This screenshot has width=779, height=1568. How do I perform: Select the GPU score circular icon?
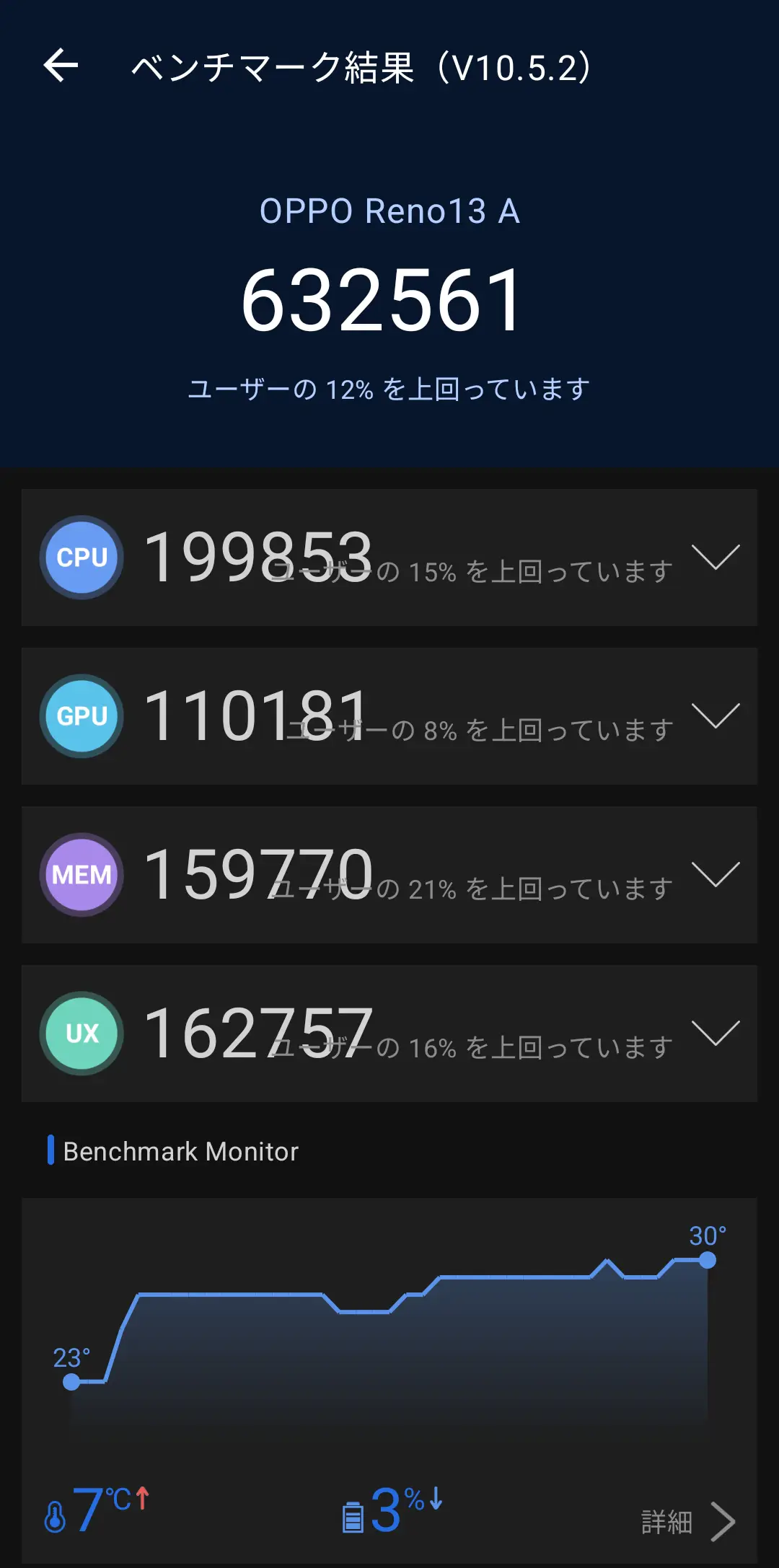point(81,716)
